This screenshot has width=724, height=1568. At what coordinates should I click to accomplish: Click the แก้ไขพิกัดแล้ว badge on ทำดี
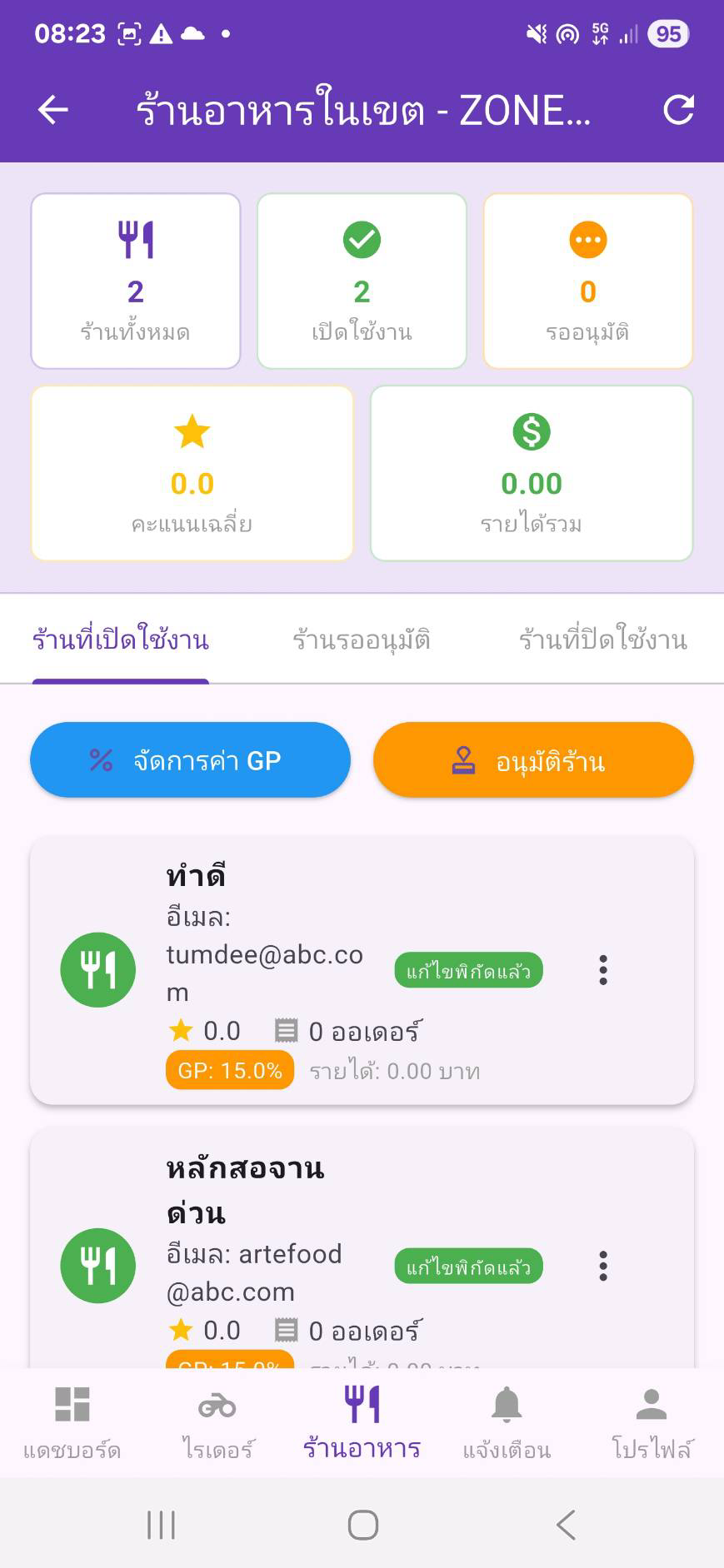point(469,970)
